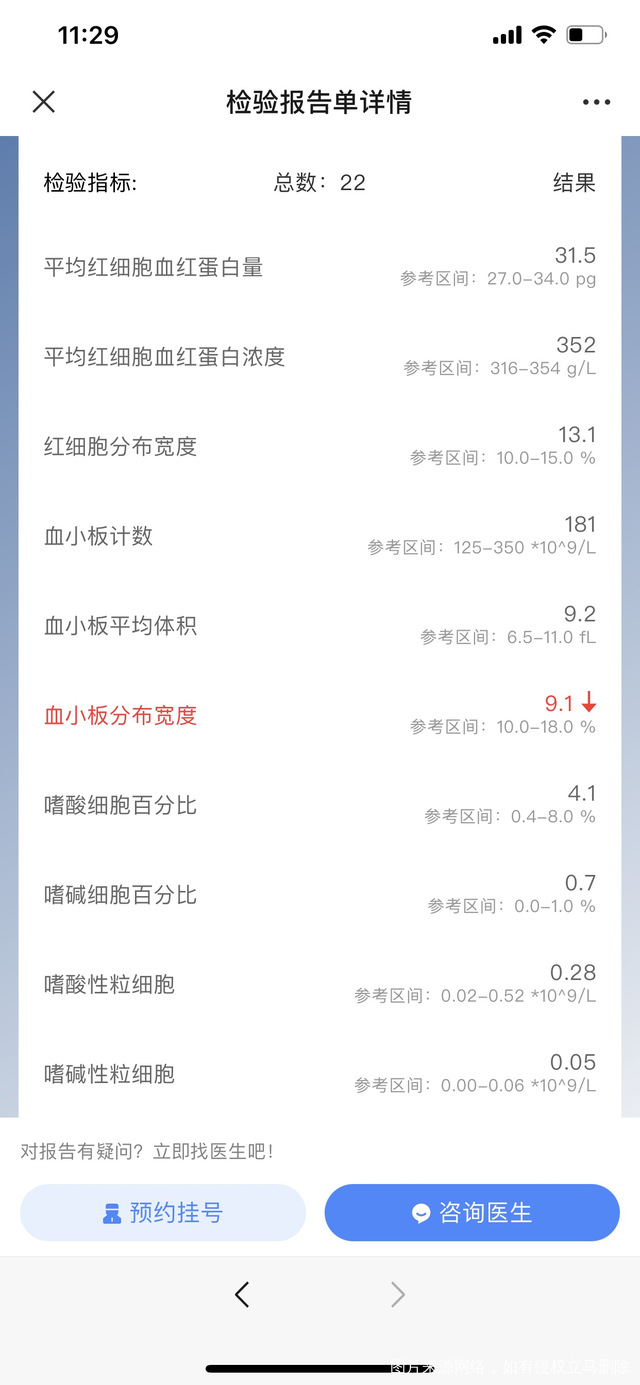The width and height of the screenshot is (640, 1385).
Task: Open the three-dot more options menu
Action: (596, 102)
